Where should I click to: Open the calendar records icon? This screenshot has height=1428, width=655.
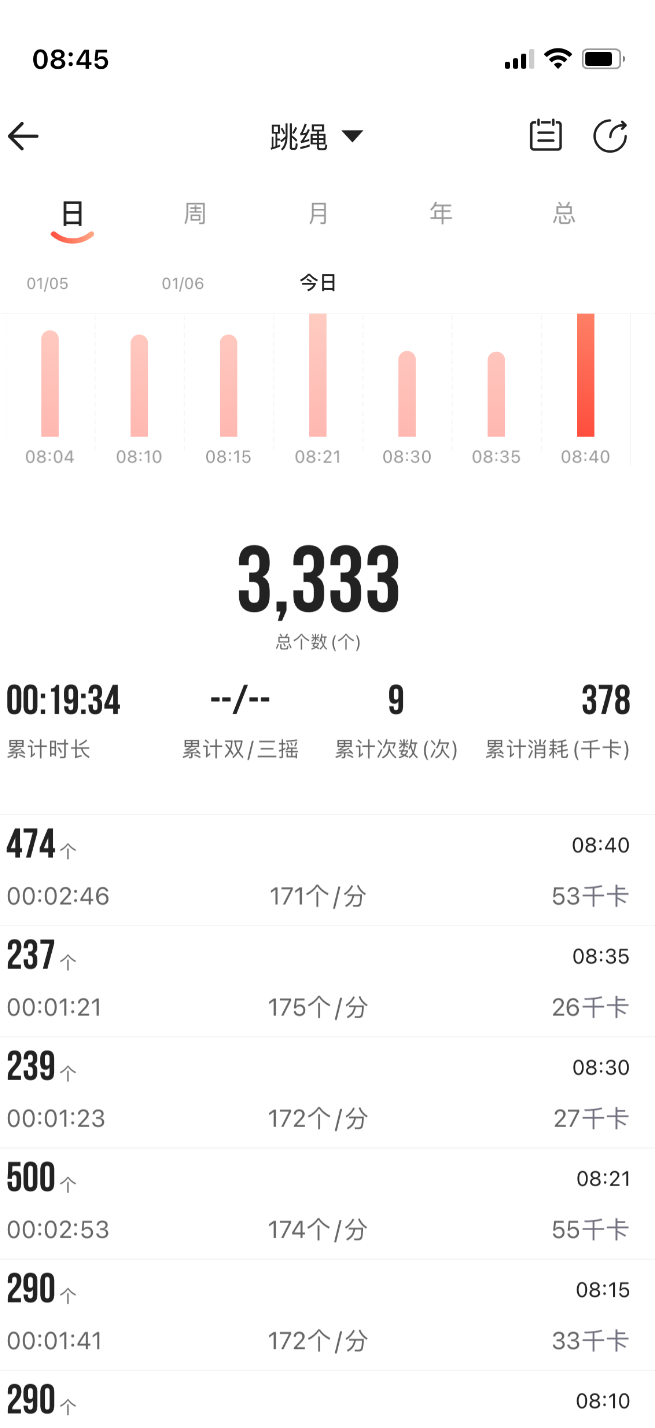click(545, 135)
